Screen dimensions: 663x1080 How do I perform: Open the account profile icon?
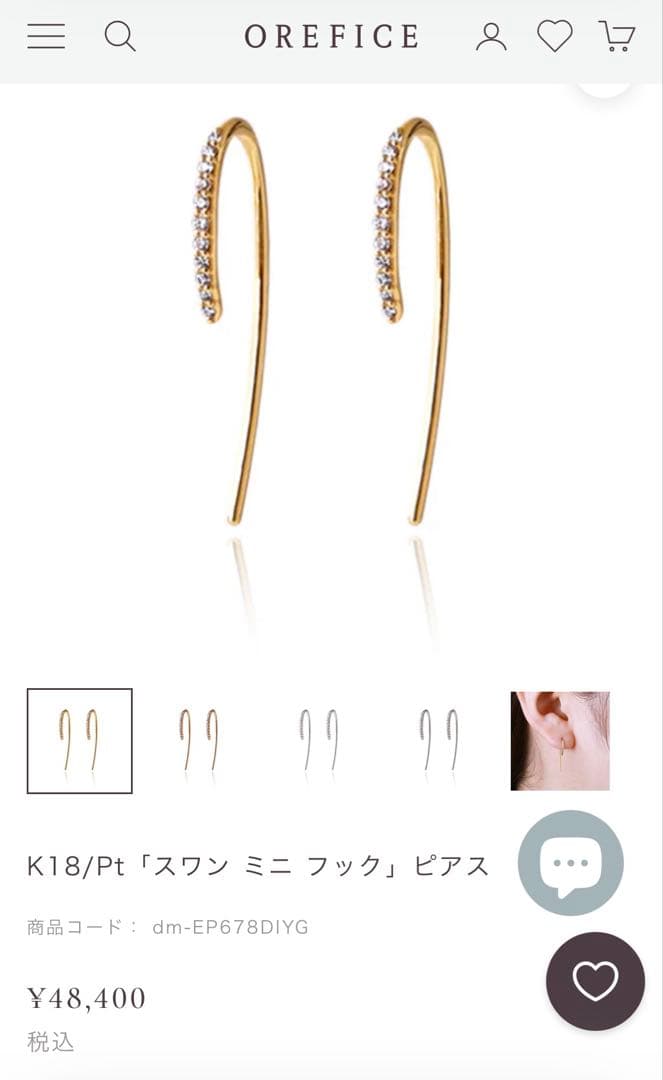point(491,37)
